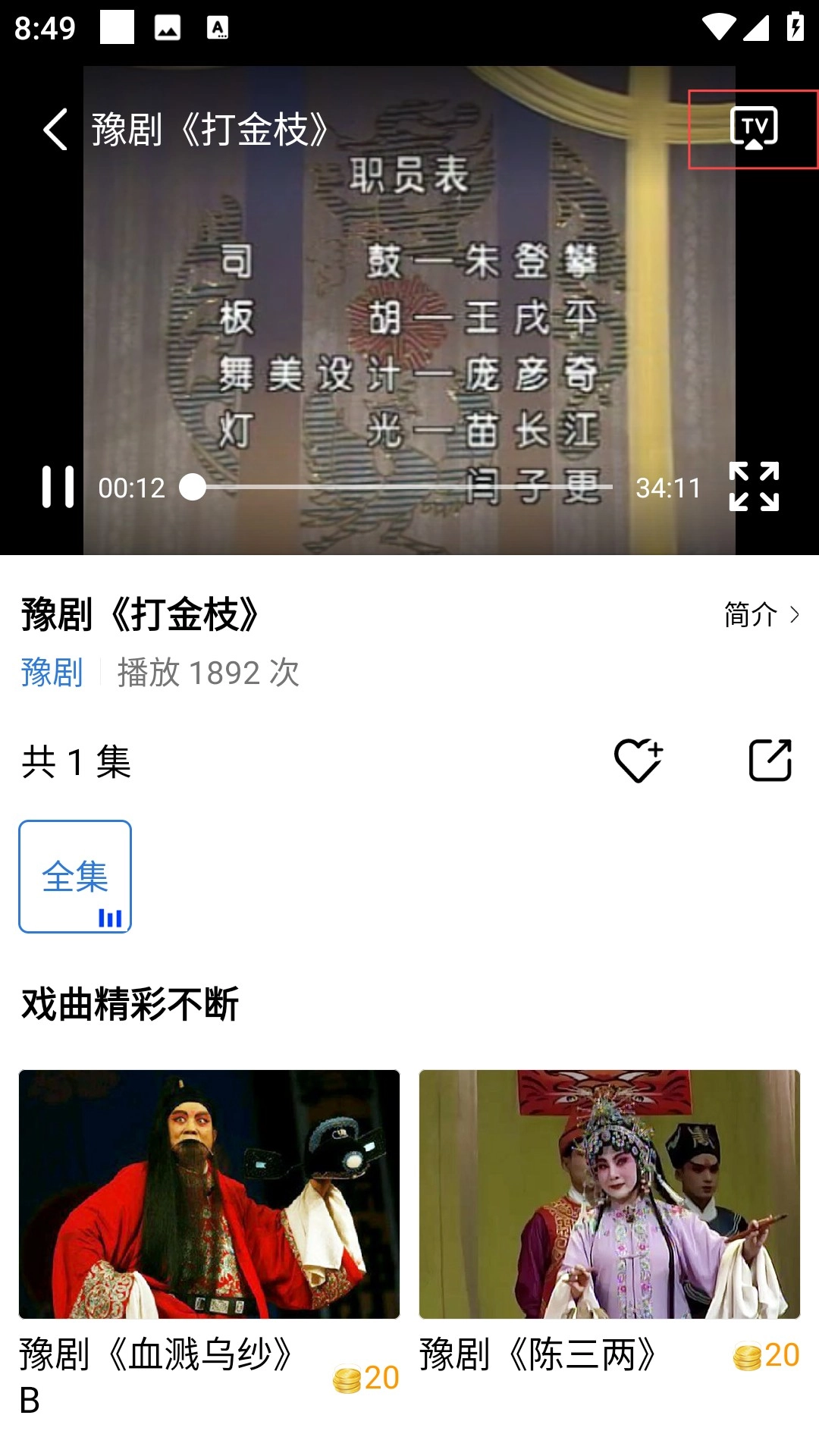Image resolution: width=819 pixels, height=1456 pixels.
Task: Enter fullscreen video mode
Action: tap(754, 487)
